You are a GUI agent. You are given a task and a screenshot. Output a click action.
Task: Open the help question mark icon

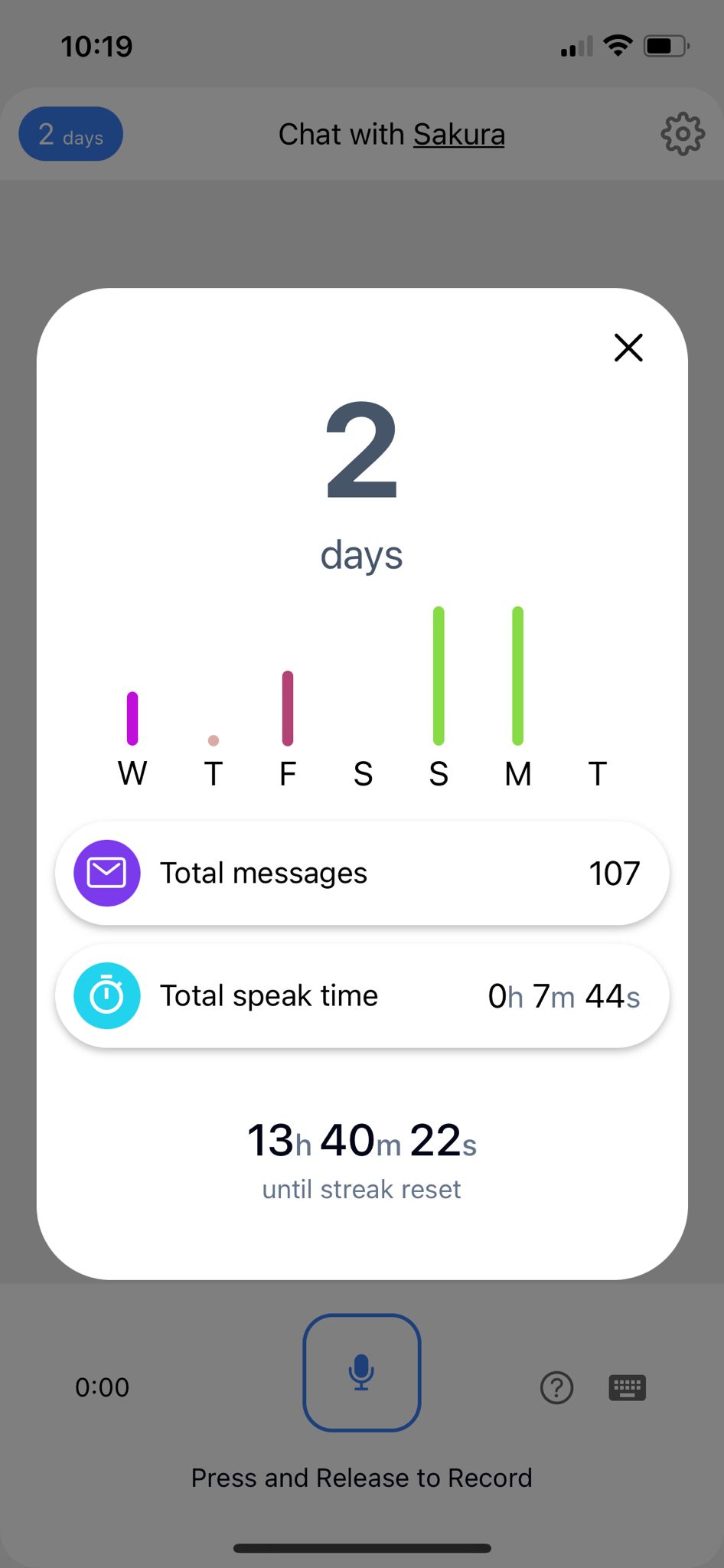pyautogui.click(x=556, y=1387)
